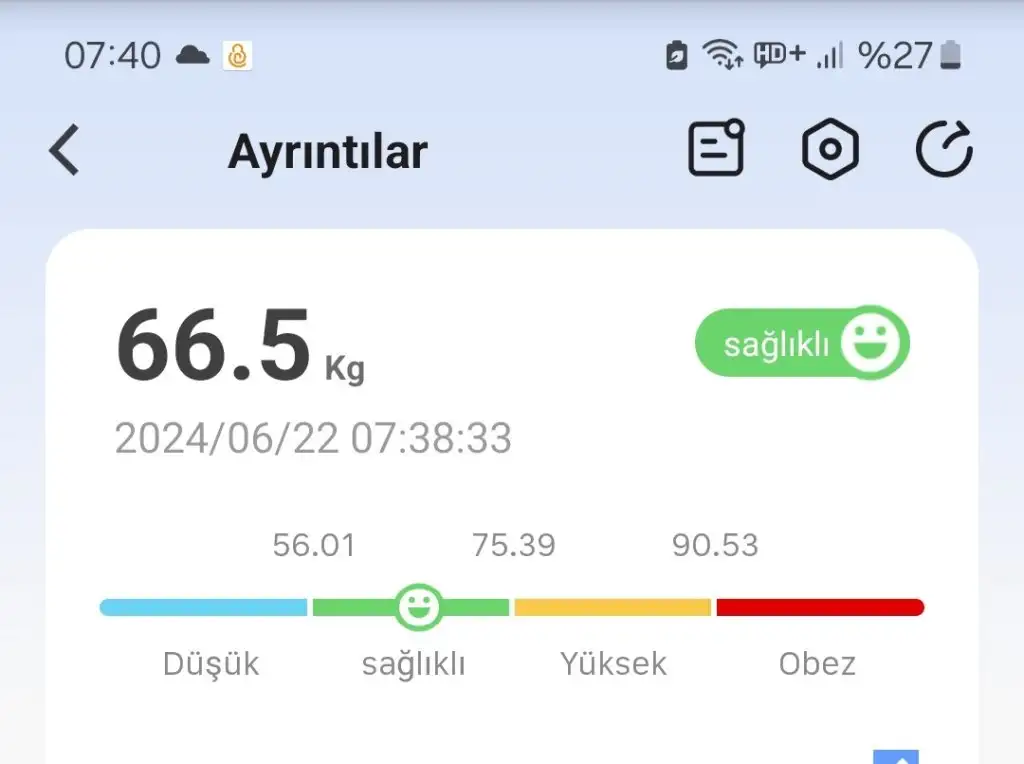Go back from the Ayrıntılar screen
Viewport: 1024px width, 764px height.
pyautogui.click(x=65, y=152)
